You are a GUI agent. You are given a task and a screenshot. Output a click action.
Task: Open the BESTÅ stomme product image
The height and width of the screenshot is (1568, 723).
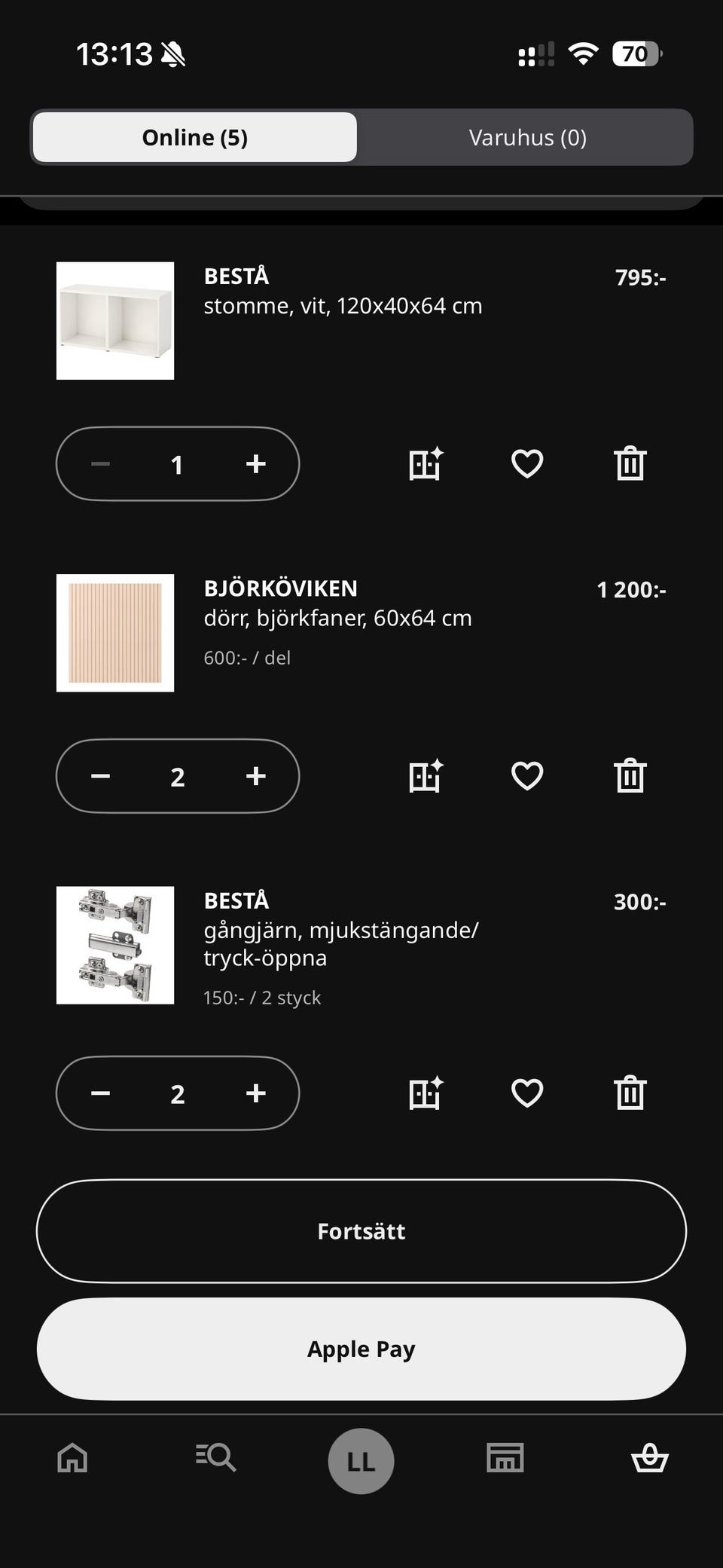tap(115, 321)
